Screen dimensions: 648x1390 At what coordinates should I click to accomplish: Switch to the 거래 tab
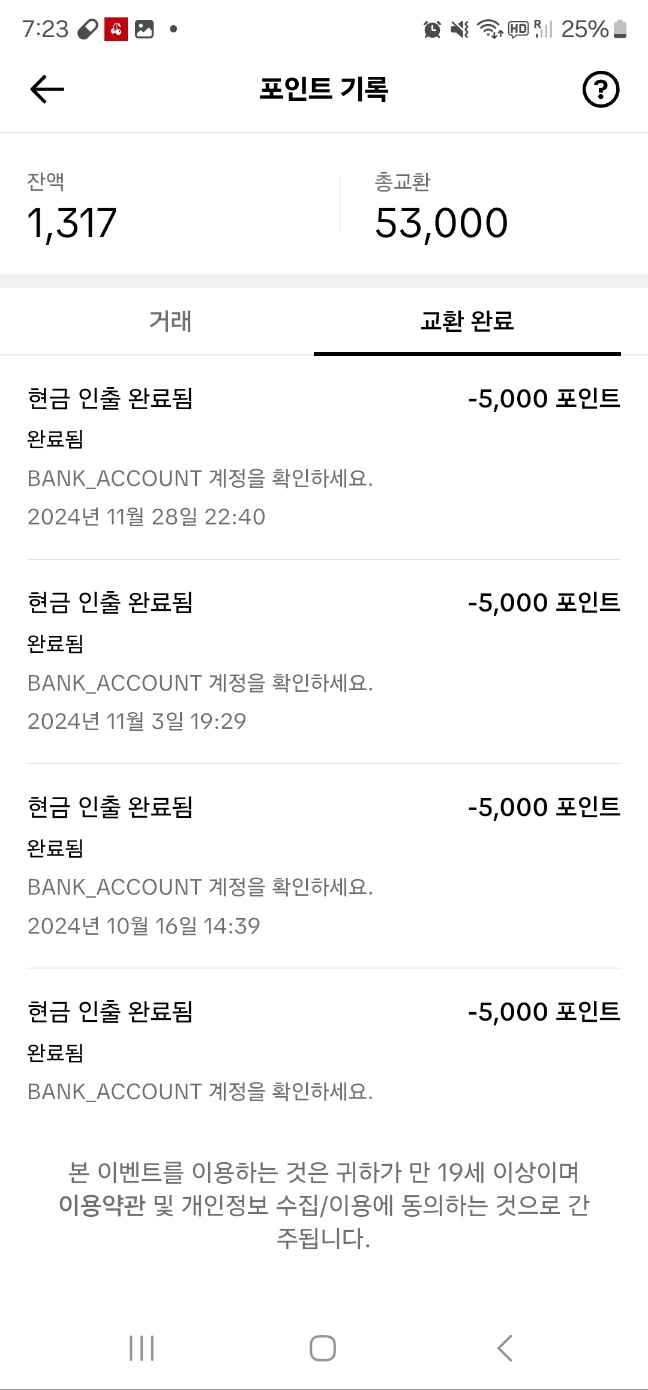[170, 321]
